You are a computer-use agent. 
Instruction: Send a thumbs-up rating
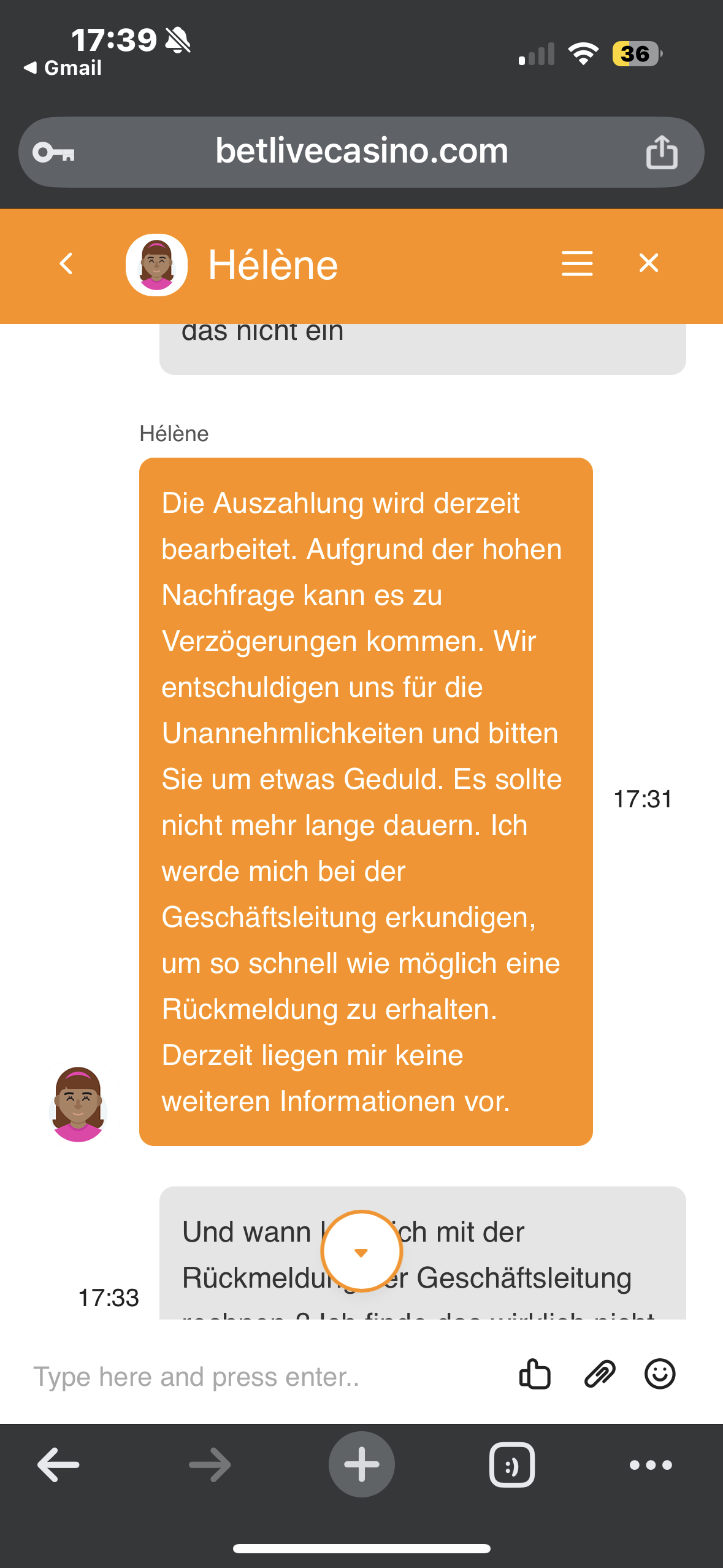(x=535, y=1374)
